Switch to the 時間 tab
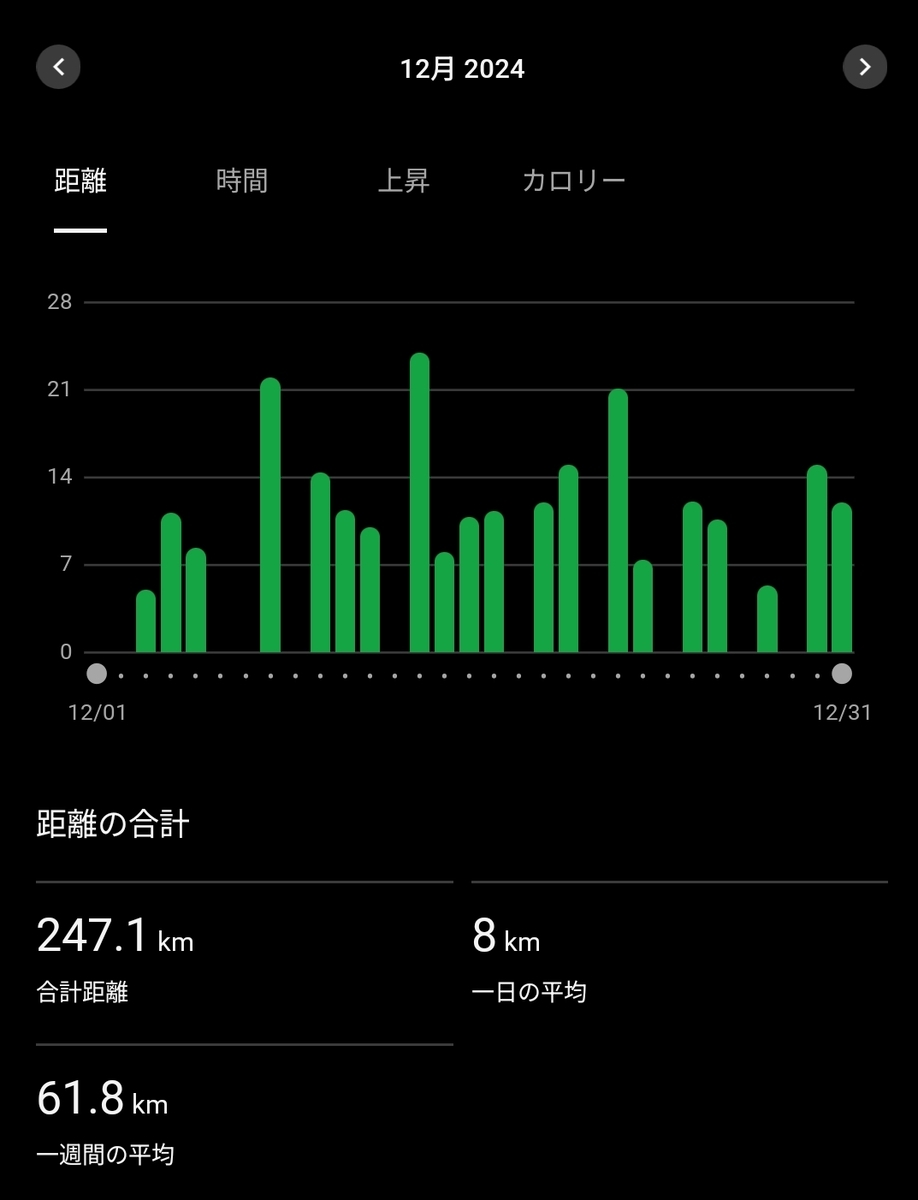The height and width of the screenshot is (1200, 918). (x=242, y=181)
